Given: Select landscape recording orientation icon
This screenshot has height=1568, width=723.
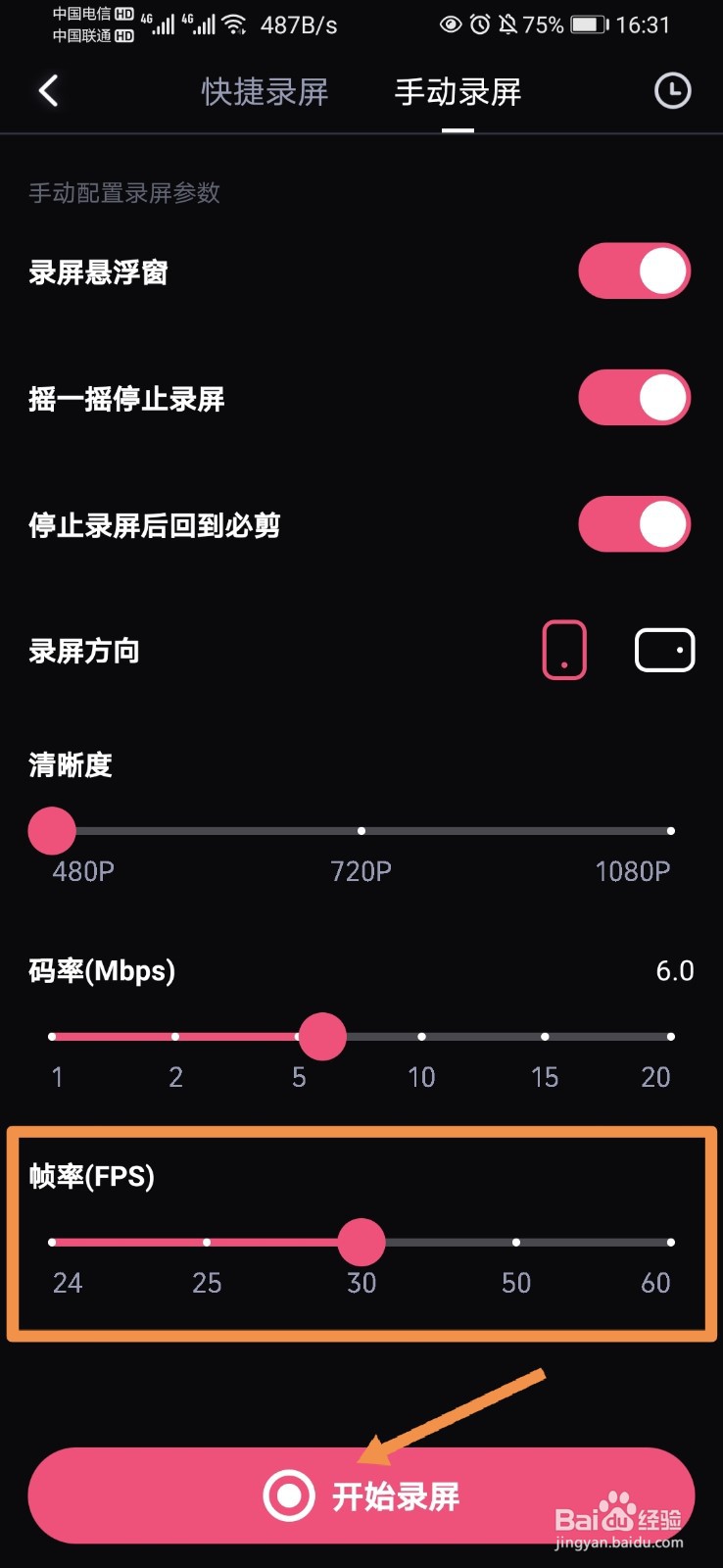Looking at the screenshot, I should click(x=664, y=649).
